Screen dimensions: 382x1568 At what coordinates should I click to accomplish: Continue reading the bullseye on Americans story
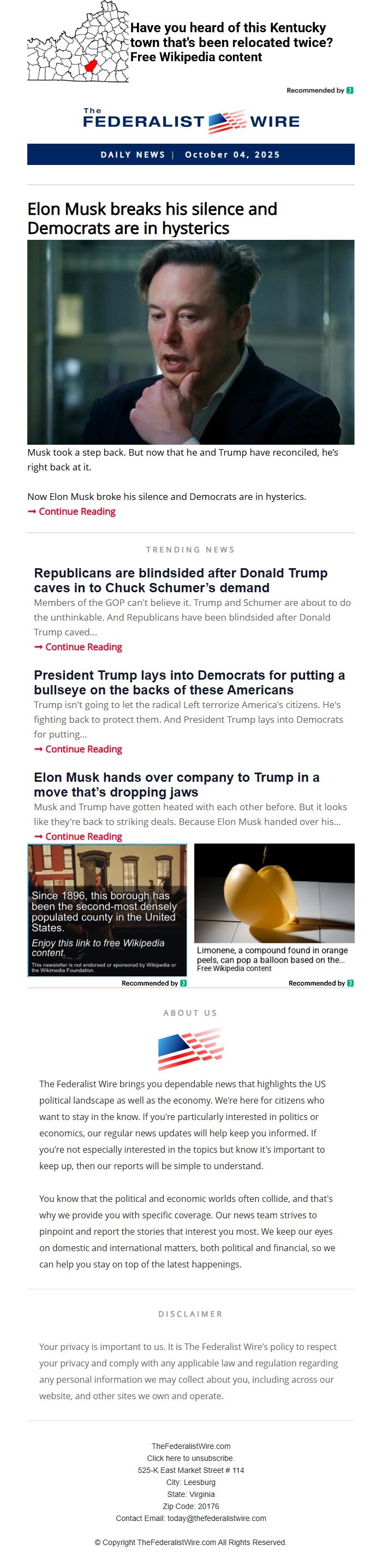tap(83, 748)
